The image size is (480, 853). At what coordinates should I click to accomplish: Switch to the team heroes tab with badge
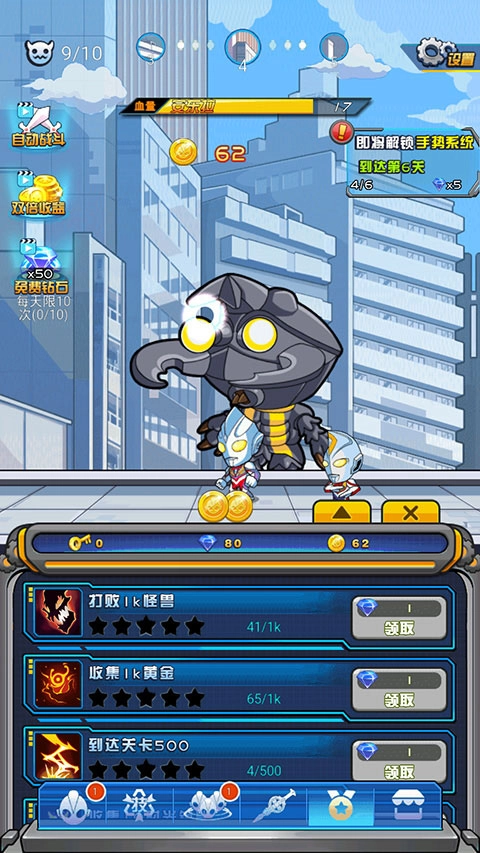pos(207,805)
